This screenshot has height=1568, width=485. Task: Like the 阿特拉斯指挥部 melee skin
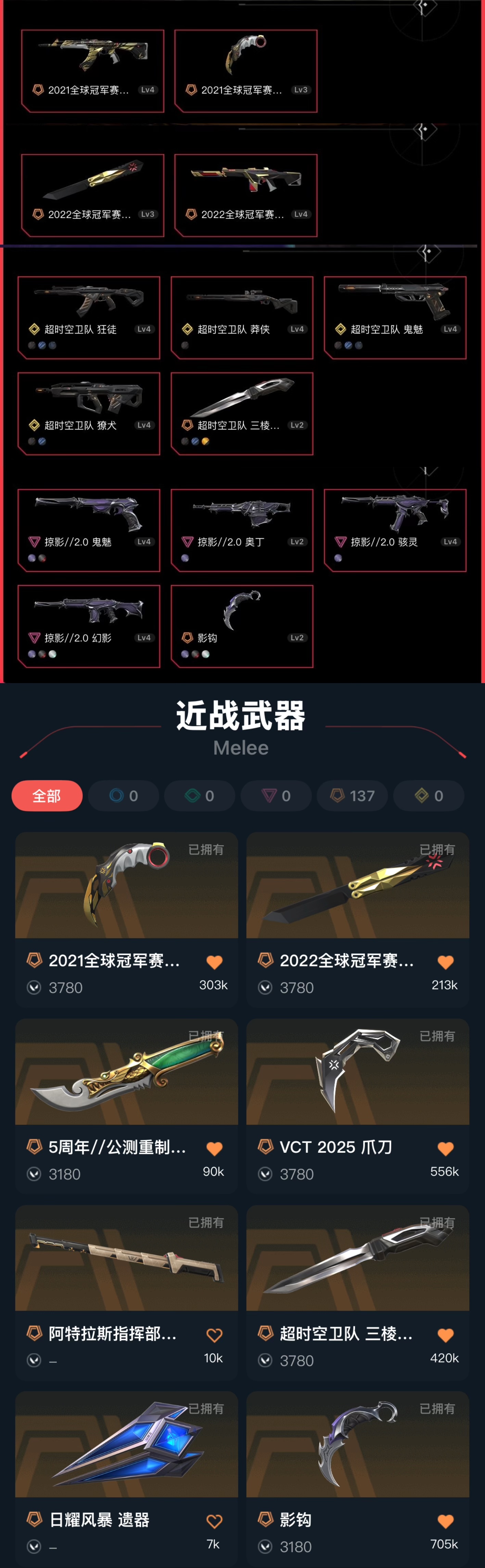[215, 1335]
